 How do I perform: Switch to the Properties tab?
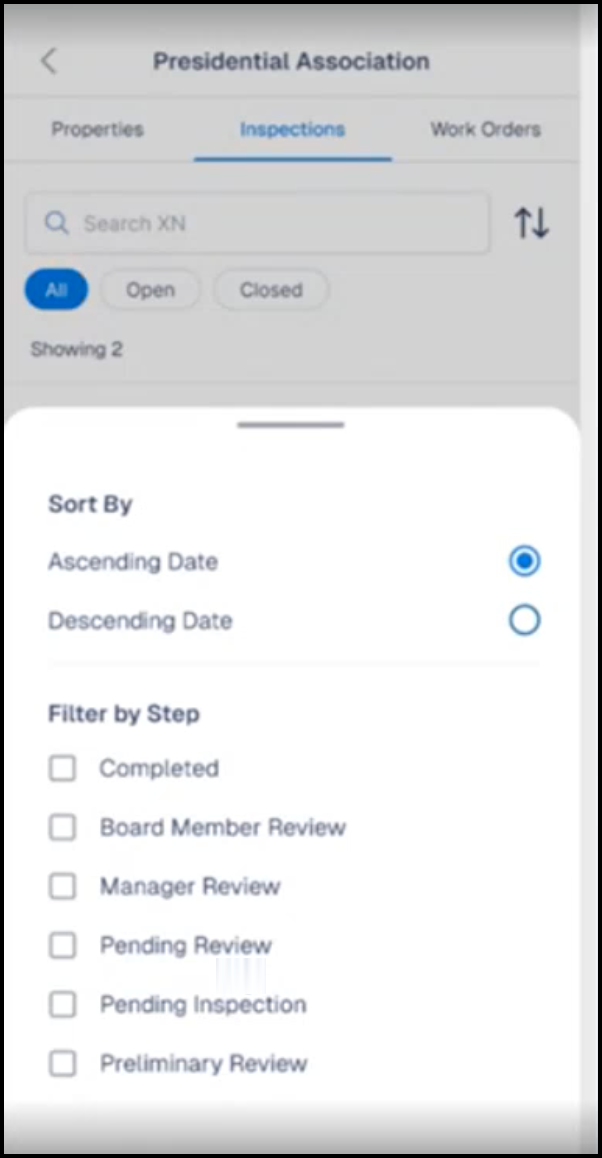[98, 130]
